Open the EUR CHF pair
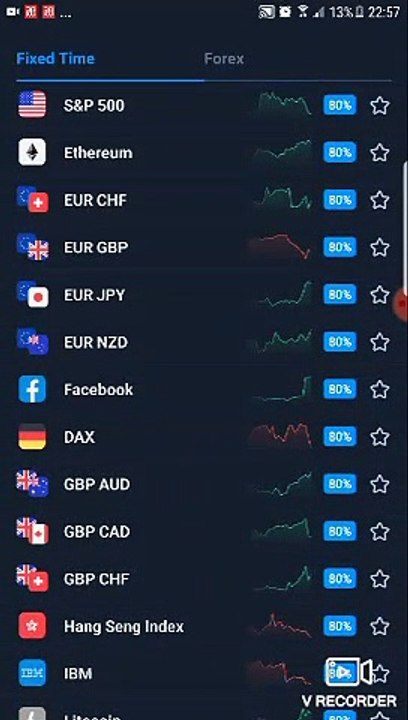Image resolution: width=408 pixels, height=720 pixels. (204, 200)
